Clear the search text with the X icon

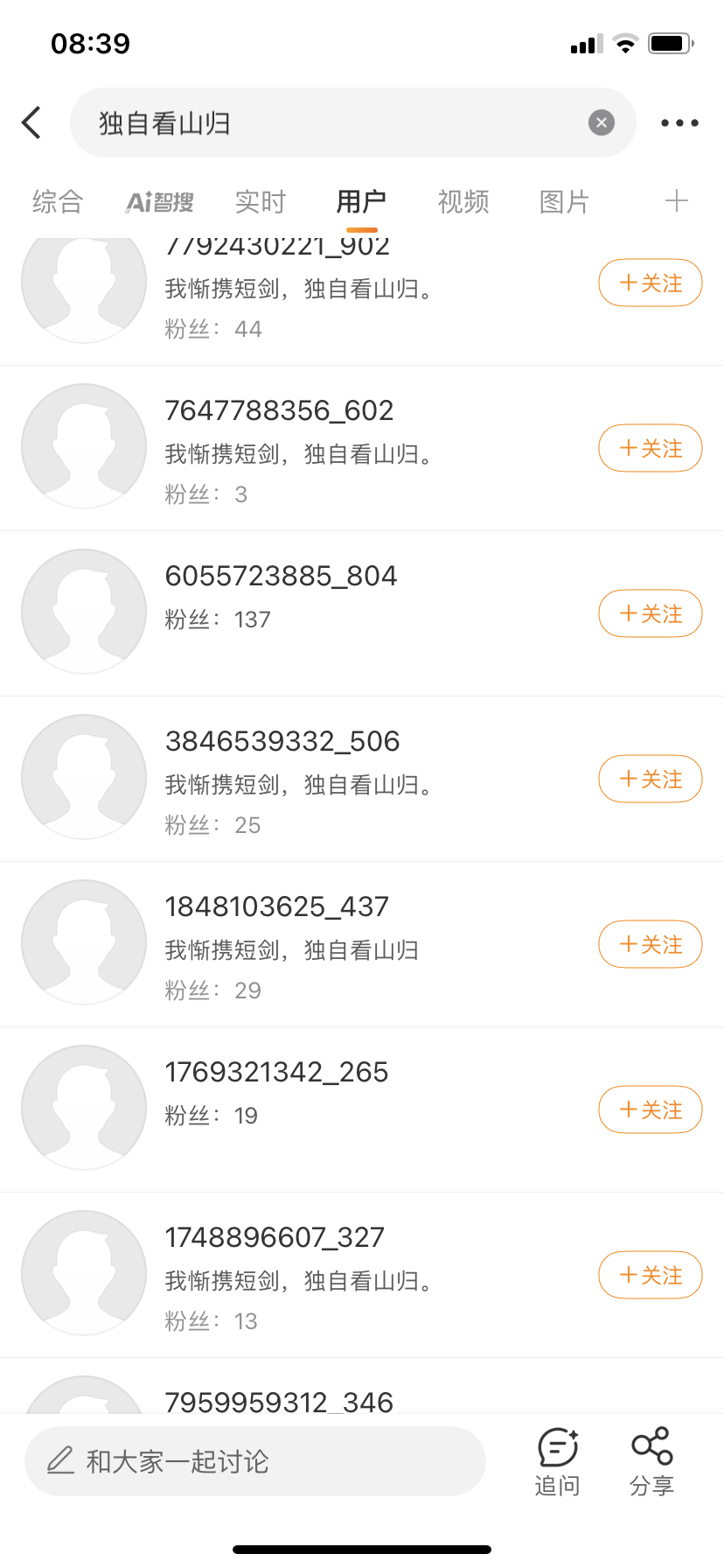601,122
